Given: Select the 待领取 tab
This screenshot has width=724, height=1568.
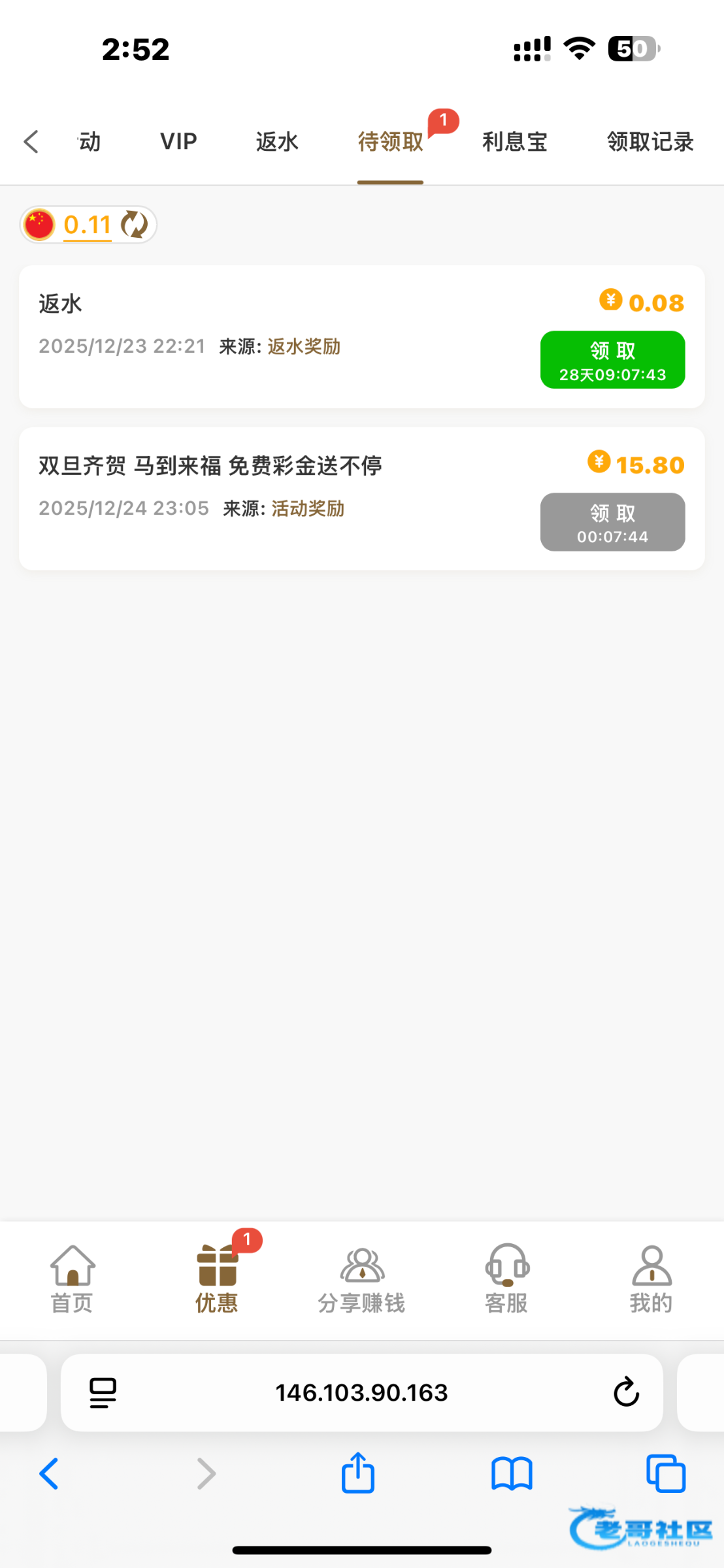Looking at the screenshot, I should click(390, 141).
